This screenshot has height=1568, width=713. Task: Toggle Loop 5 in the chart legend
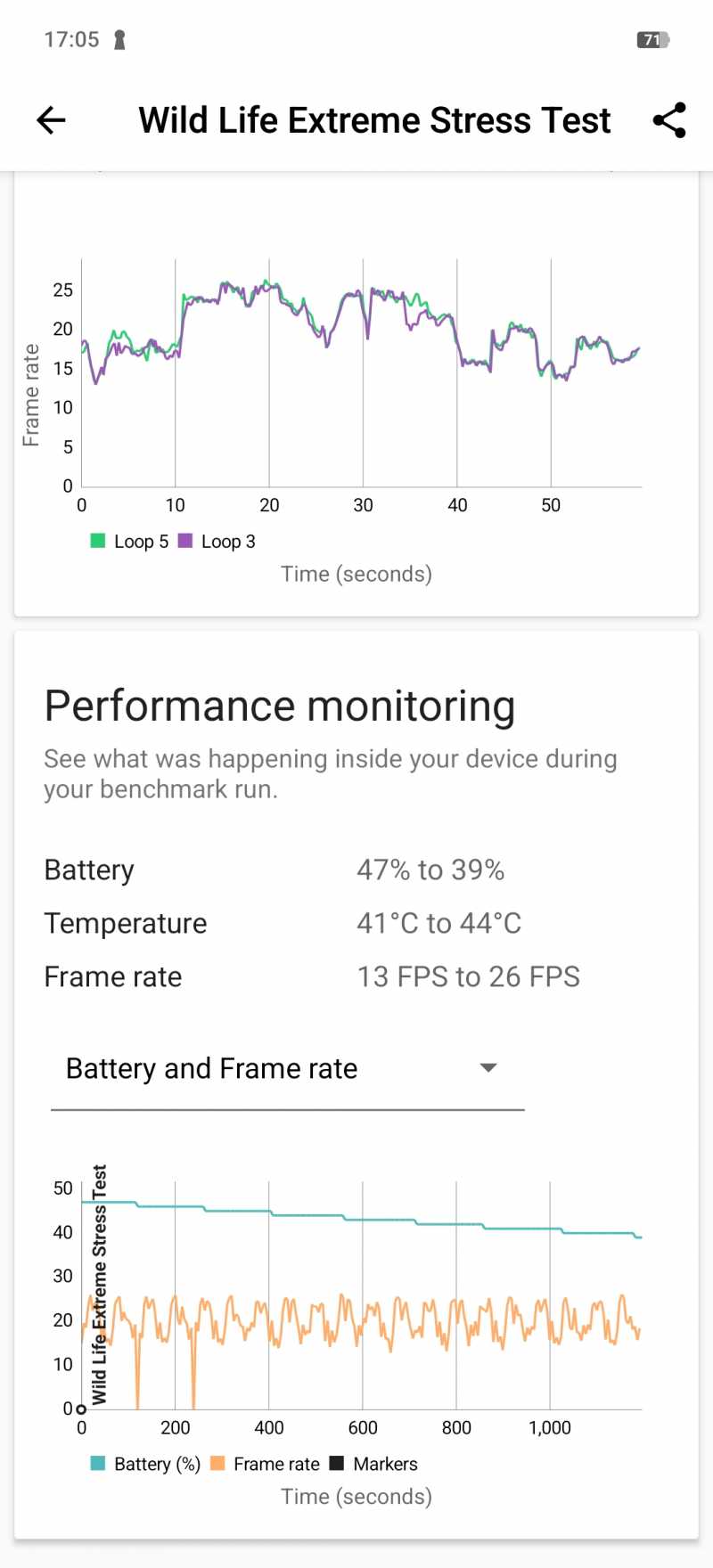tap(129, 541)
